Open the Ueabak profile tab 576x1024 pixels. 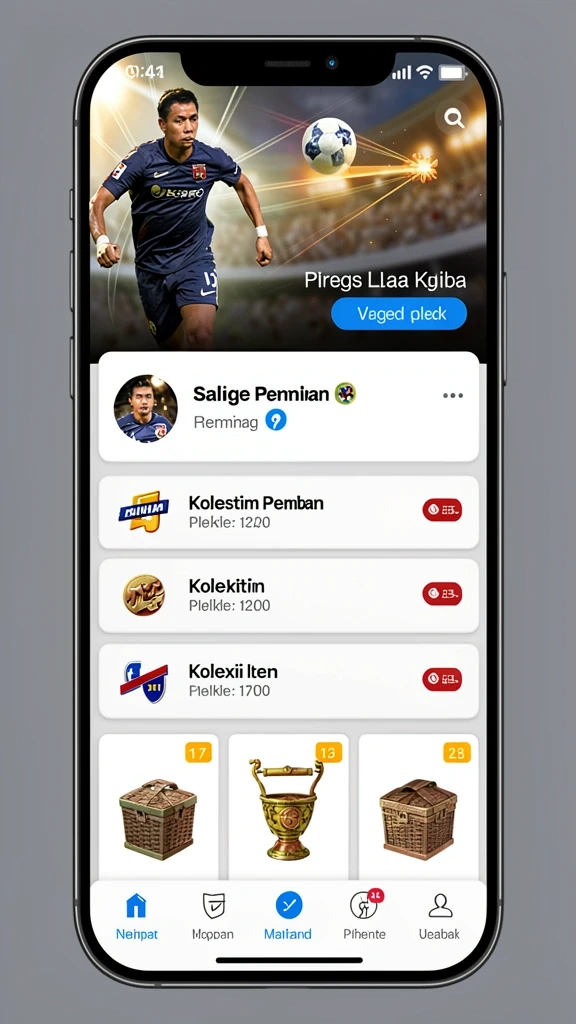pos(440,916)
